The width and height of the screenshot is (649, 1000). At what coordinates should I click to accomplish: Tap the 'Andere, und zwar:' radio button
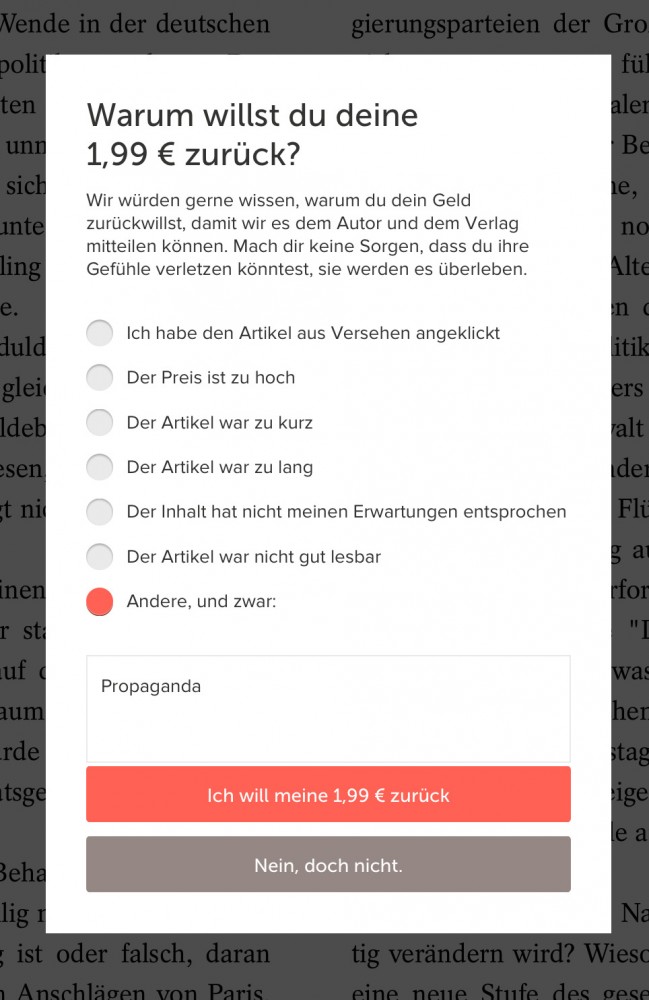pos(100,601)
